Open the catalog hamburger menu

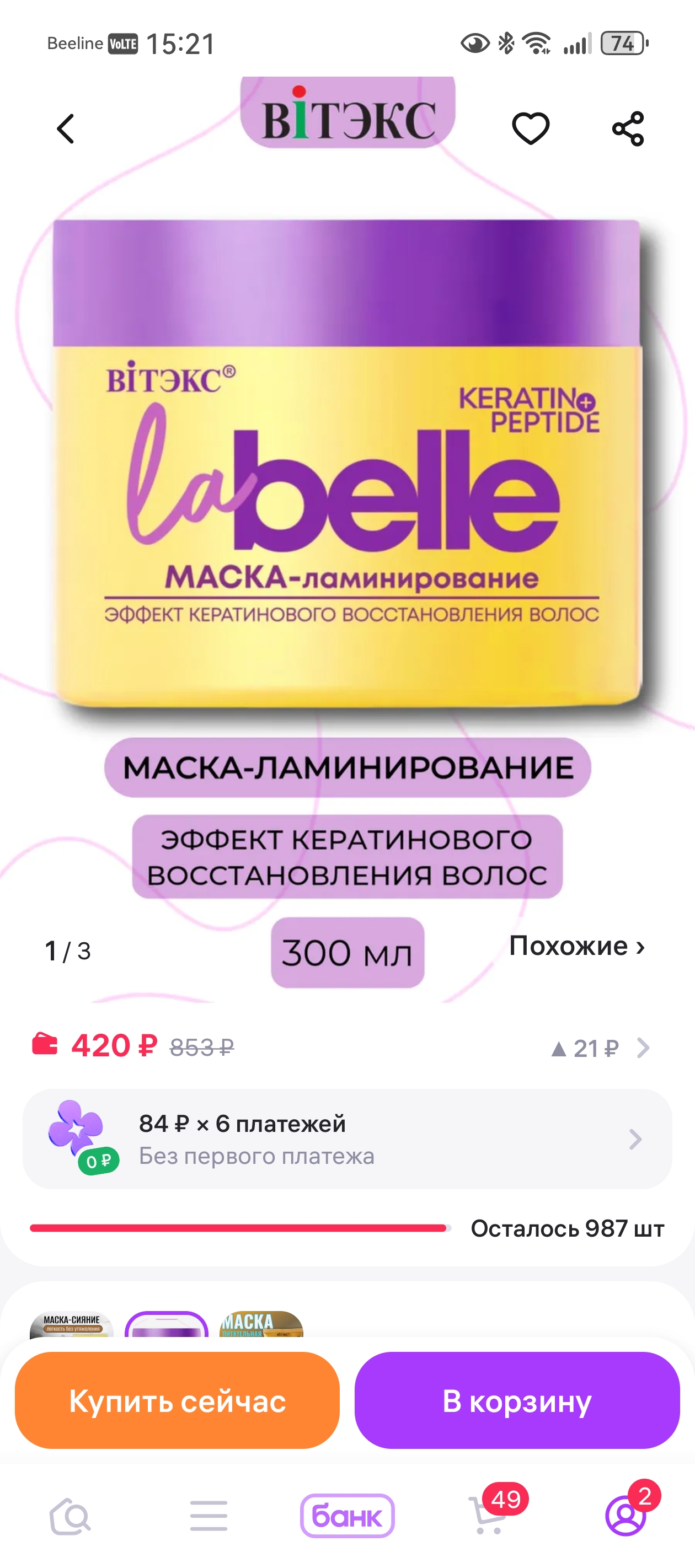(x=208, y=1516)
